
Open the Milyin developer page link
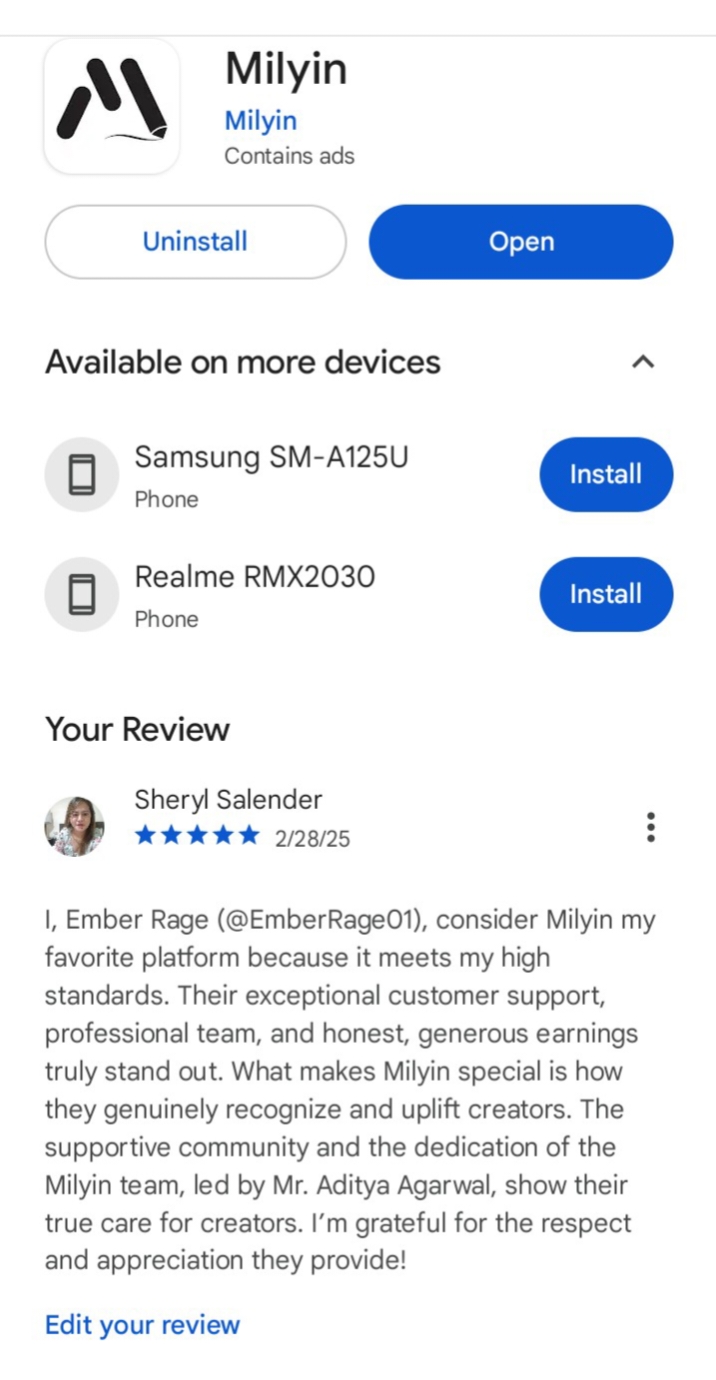(260, 121)
